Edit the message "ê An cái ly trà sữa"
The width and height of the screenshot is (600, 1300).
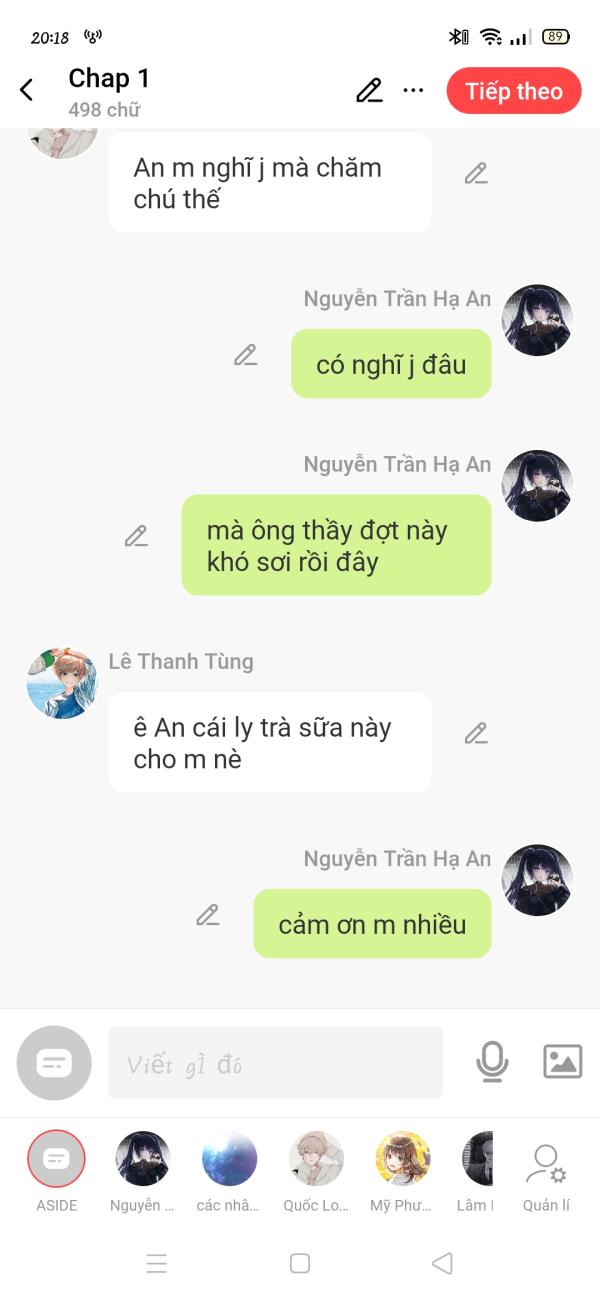tap(476, 733)
